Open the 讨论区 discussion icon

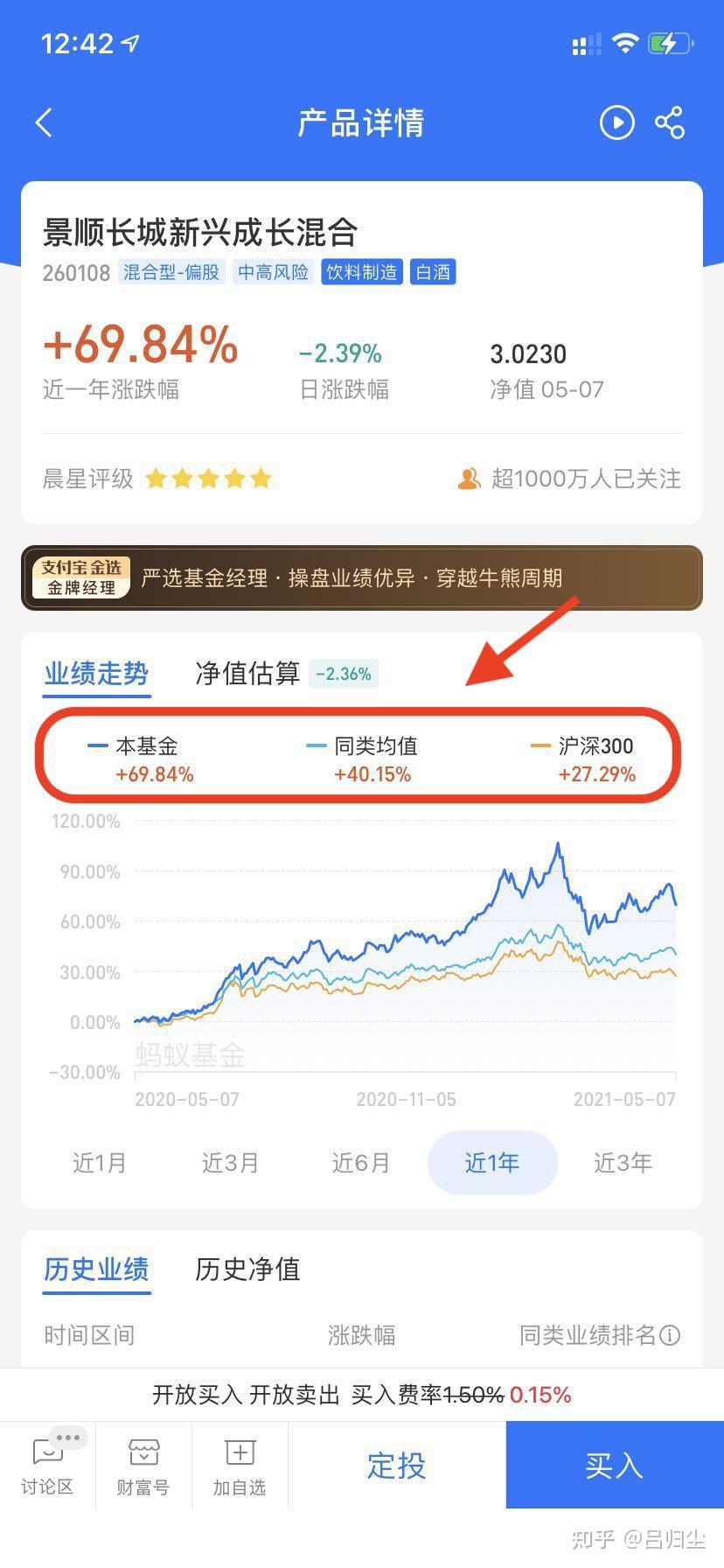click(48, 1463)
